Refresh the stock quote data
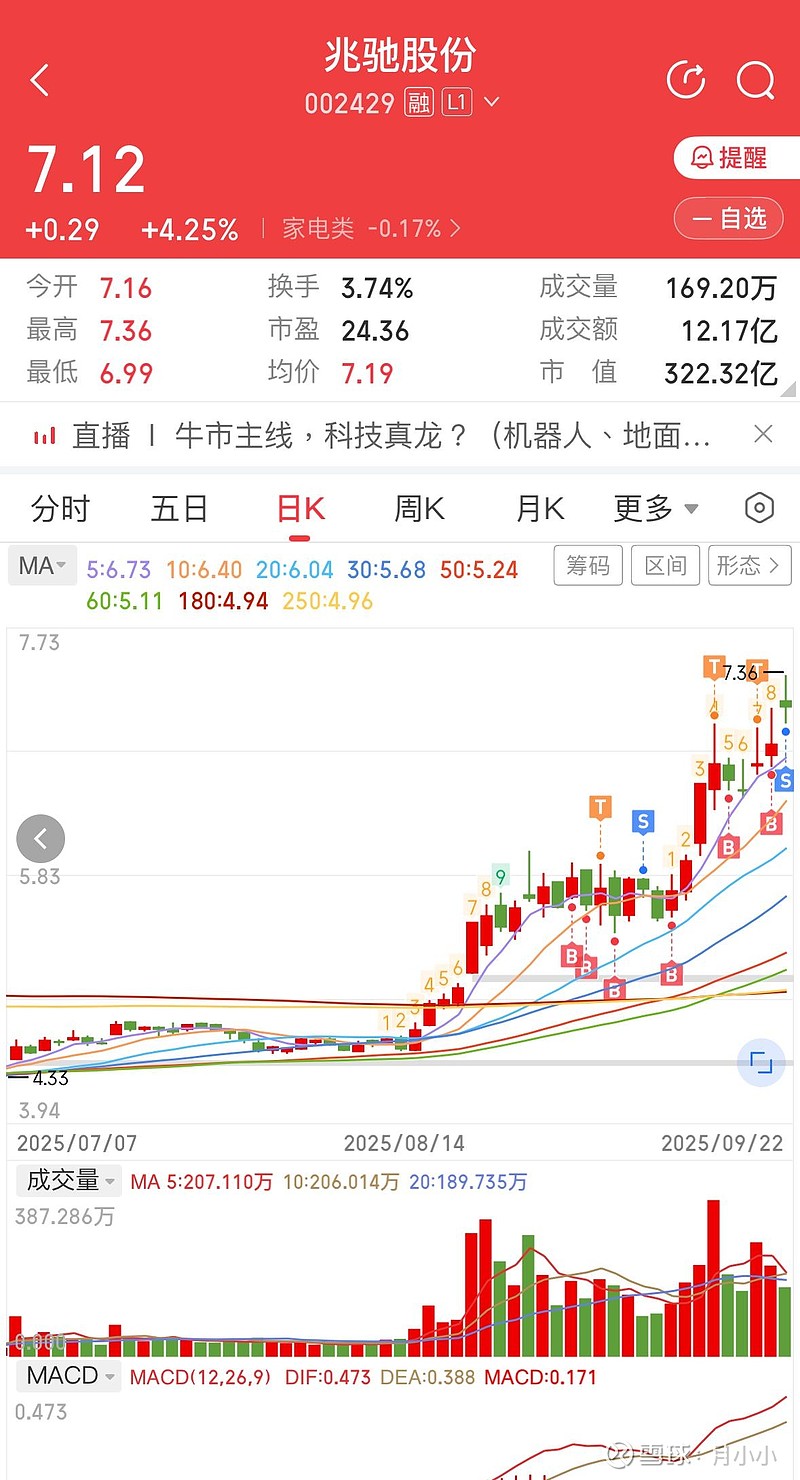This screenshot has width=800, height=1480. [686, 80]
